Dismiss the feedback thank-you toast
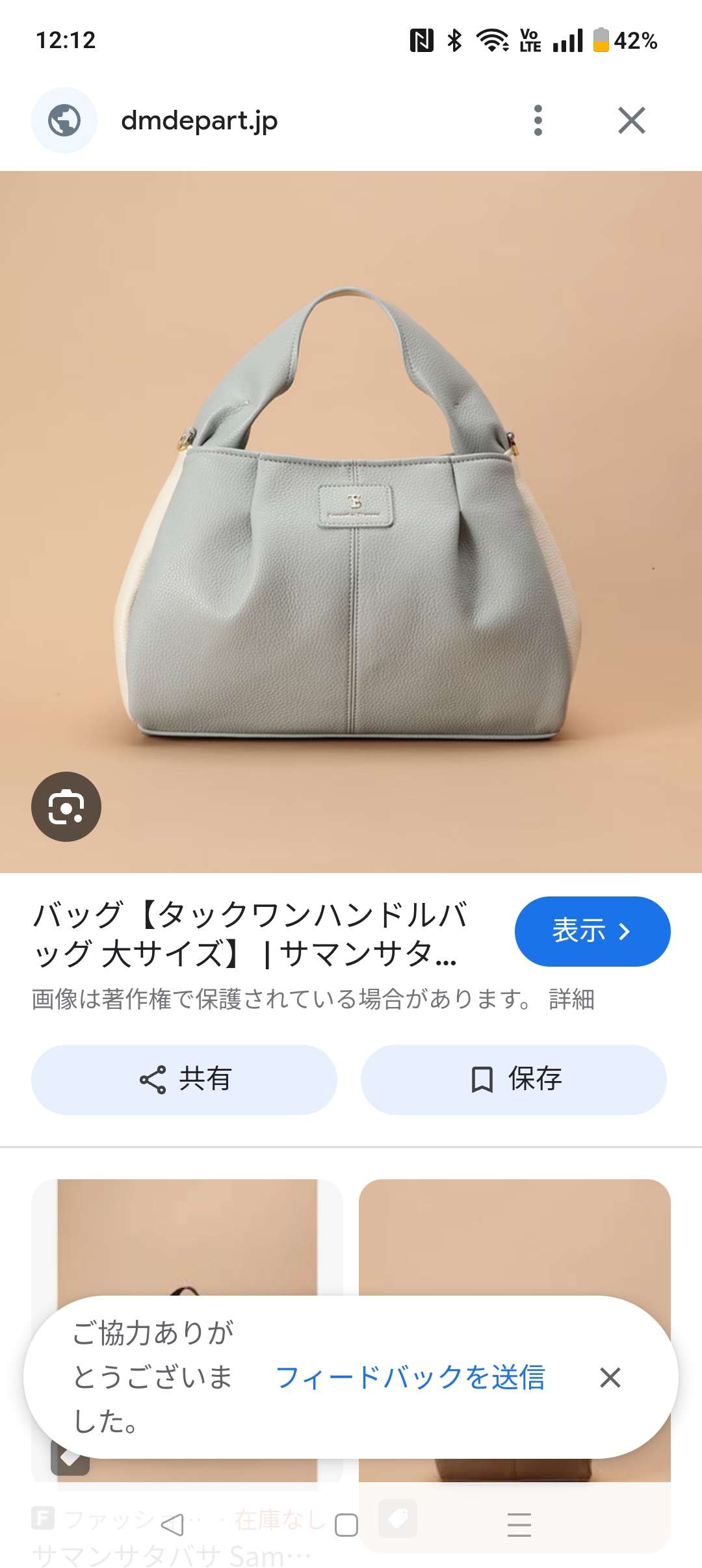702x1568 pixels. click(610, 1377)
